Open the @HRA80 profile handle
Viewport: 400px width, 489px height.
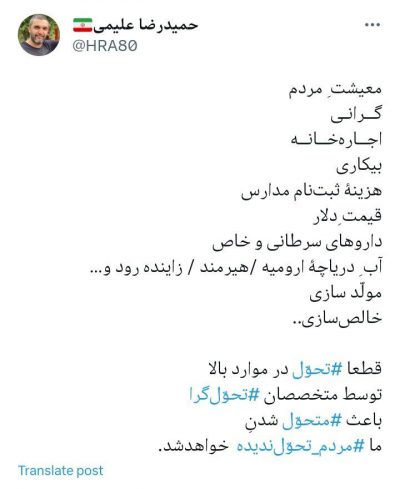pos(105,46)
